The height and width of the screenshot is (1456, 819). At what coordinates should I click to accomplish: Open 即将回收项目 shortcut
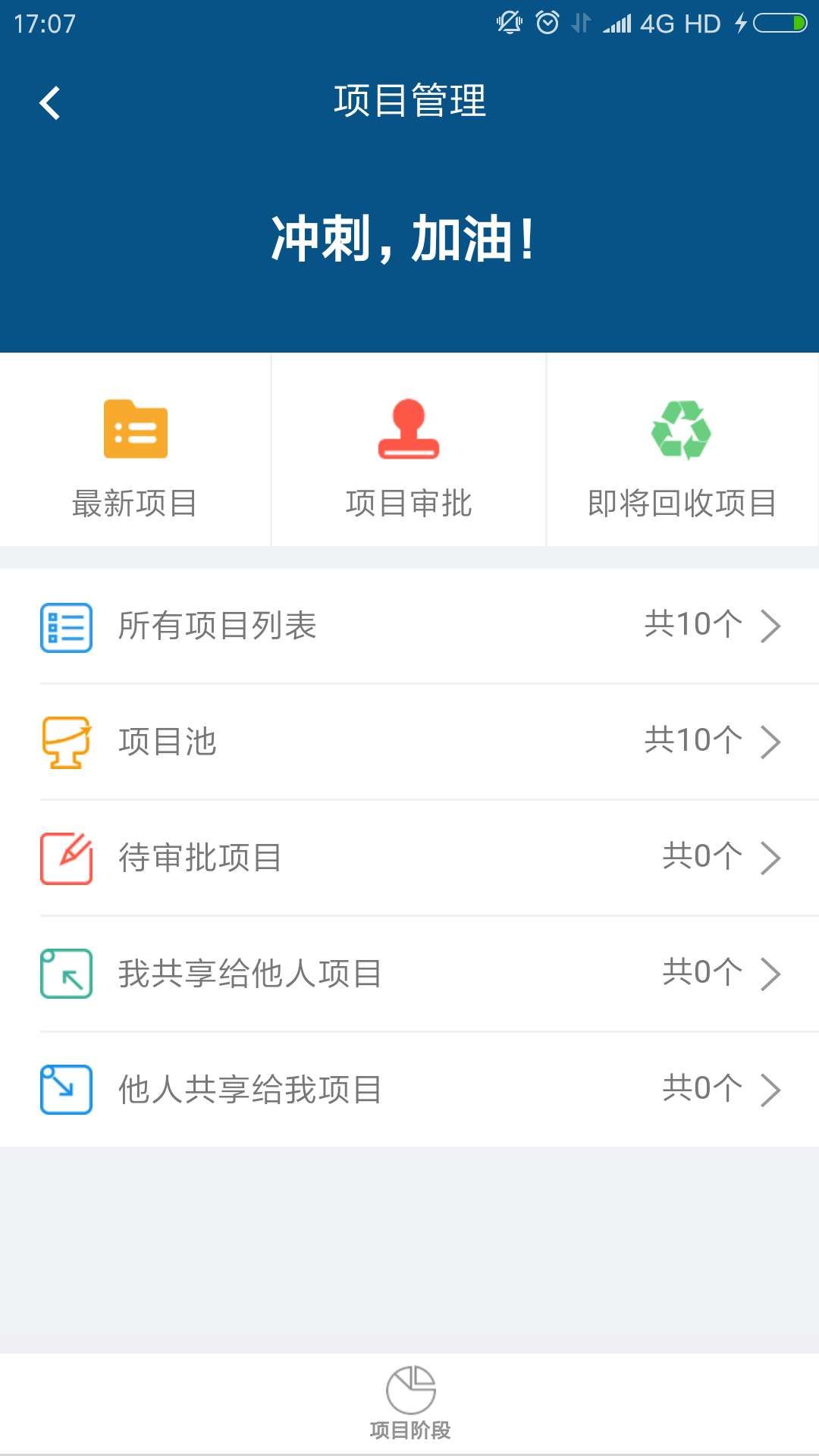click(x=682, y=455)
